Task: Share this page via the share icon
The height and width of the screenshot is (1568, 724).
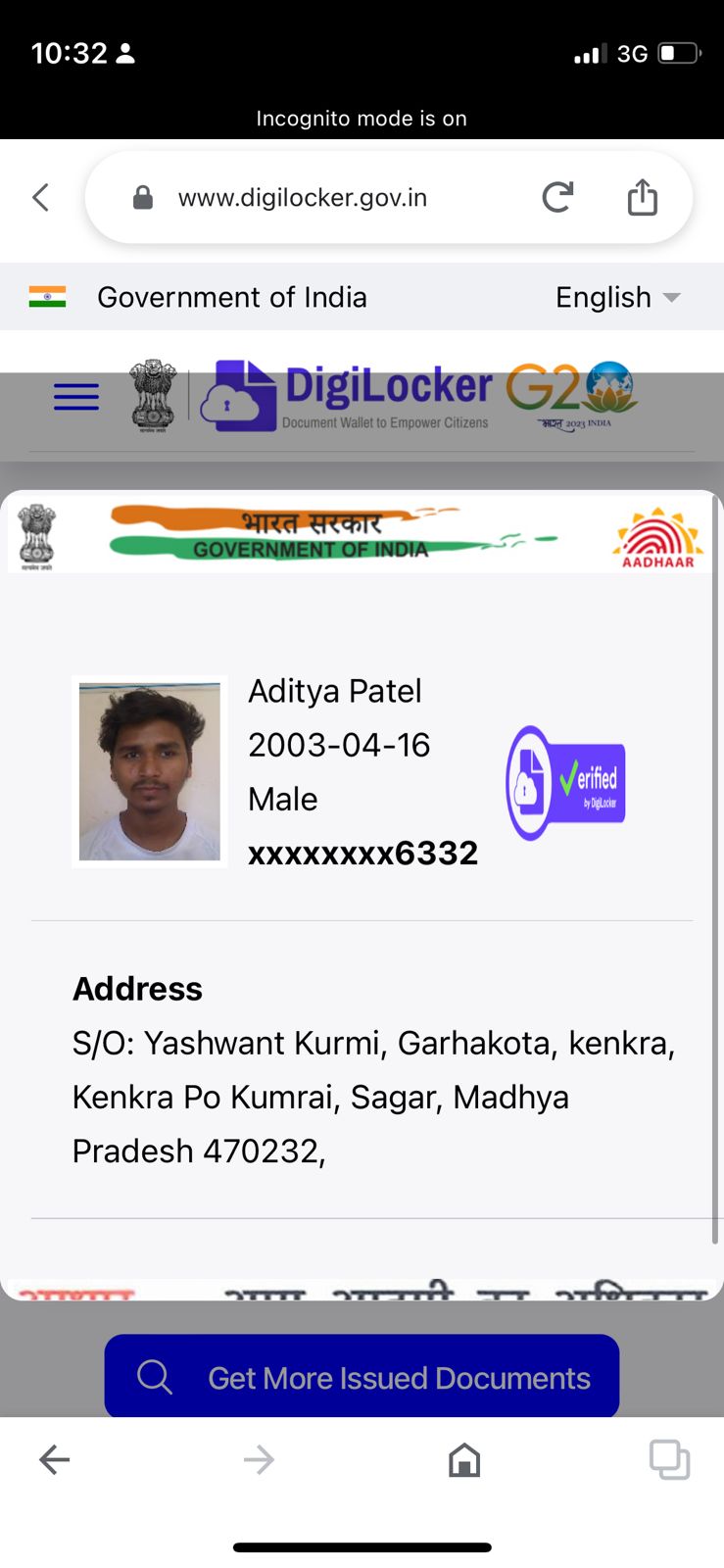Action: [x=642, y=196]
